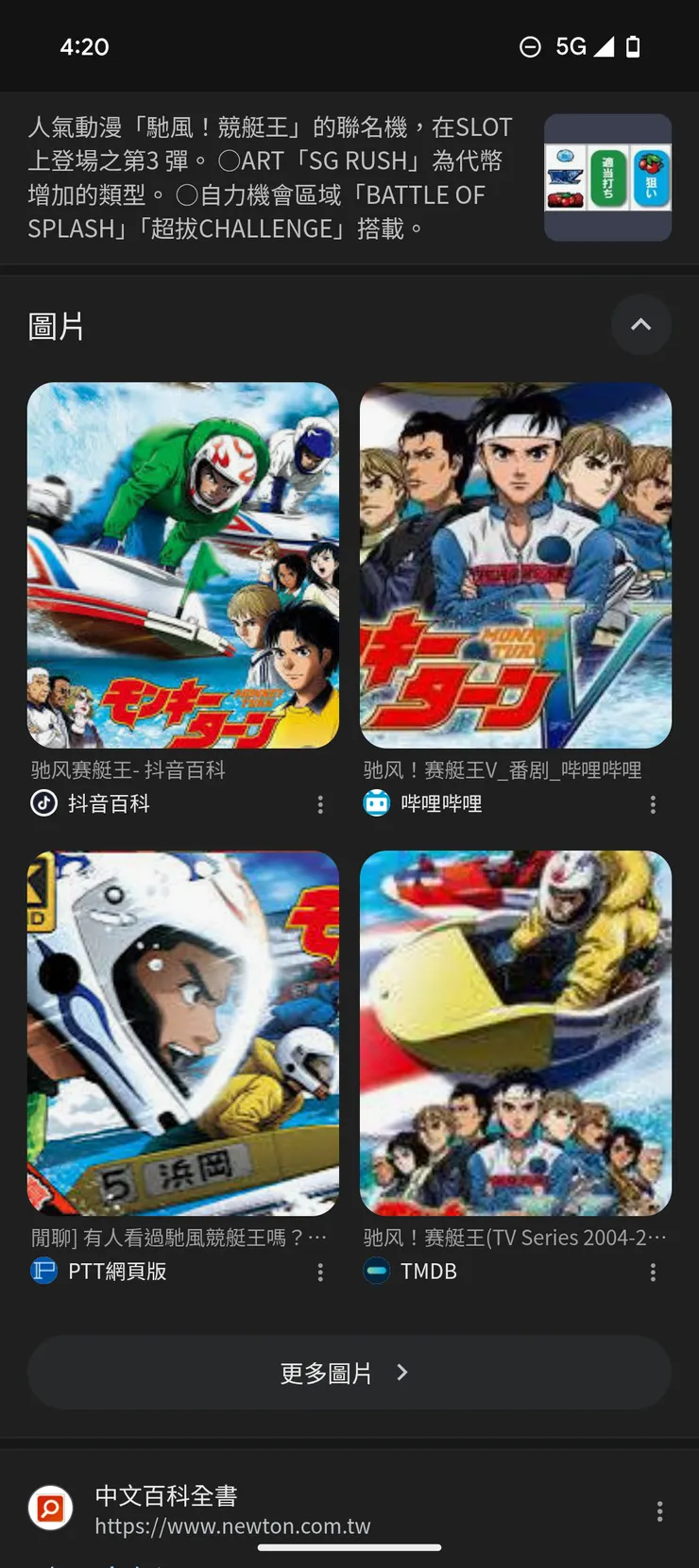This screenshot has height=1568, width=699.
Task: Open the slot machine result at top
Action: click(283, 177)
